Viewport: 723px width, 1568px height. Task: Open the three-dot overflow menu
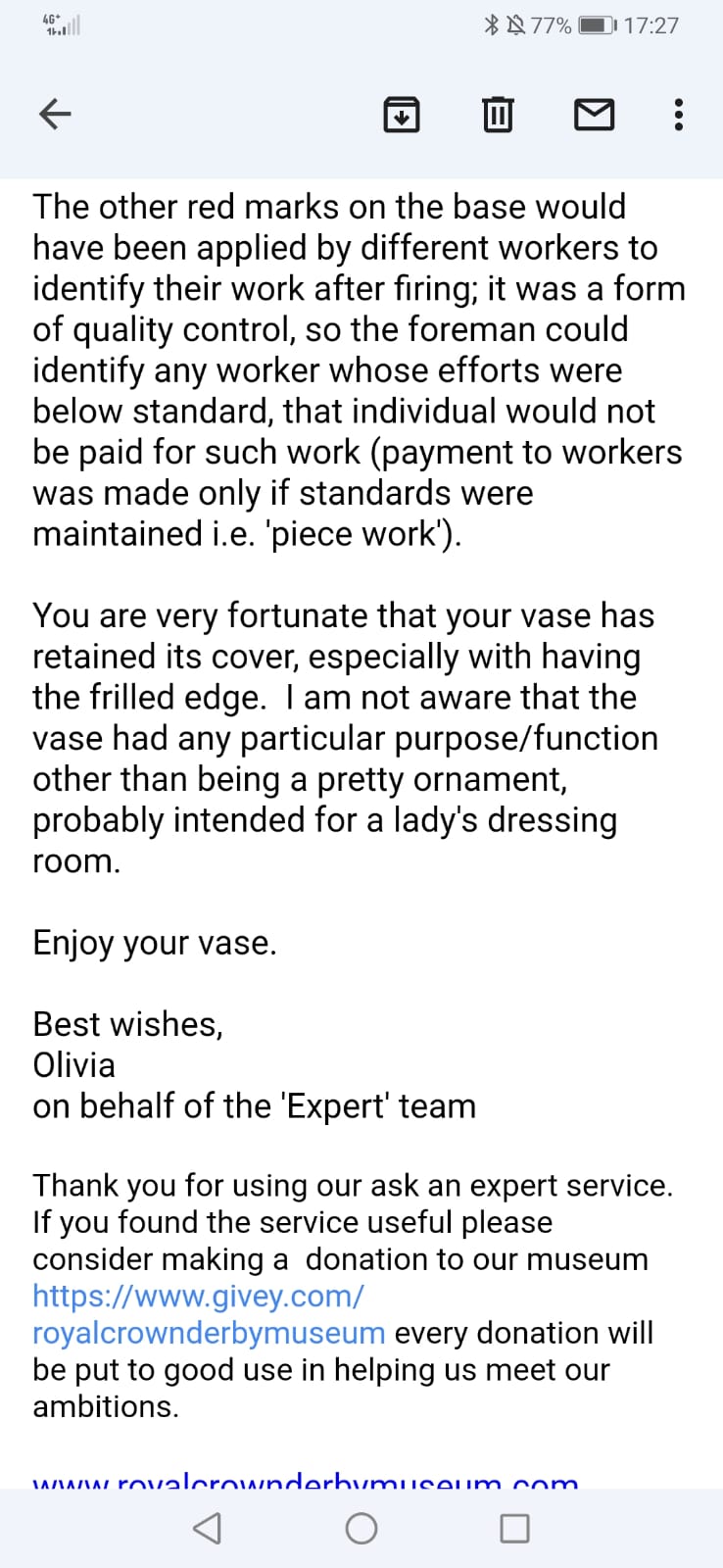tap(679, 115)
